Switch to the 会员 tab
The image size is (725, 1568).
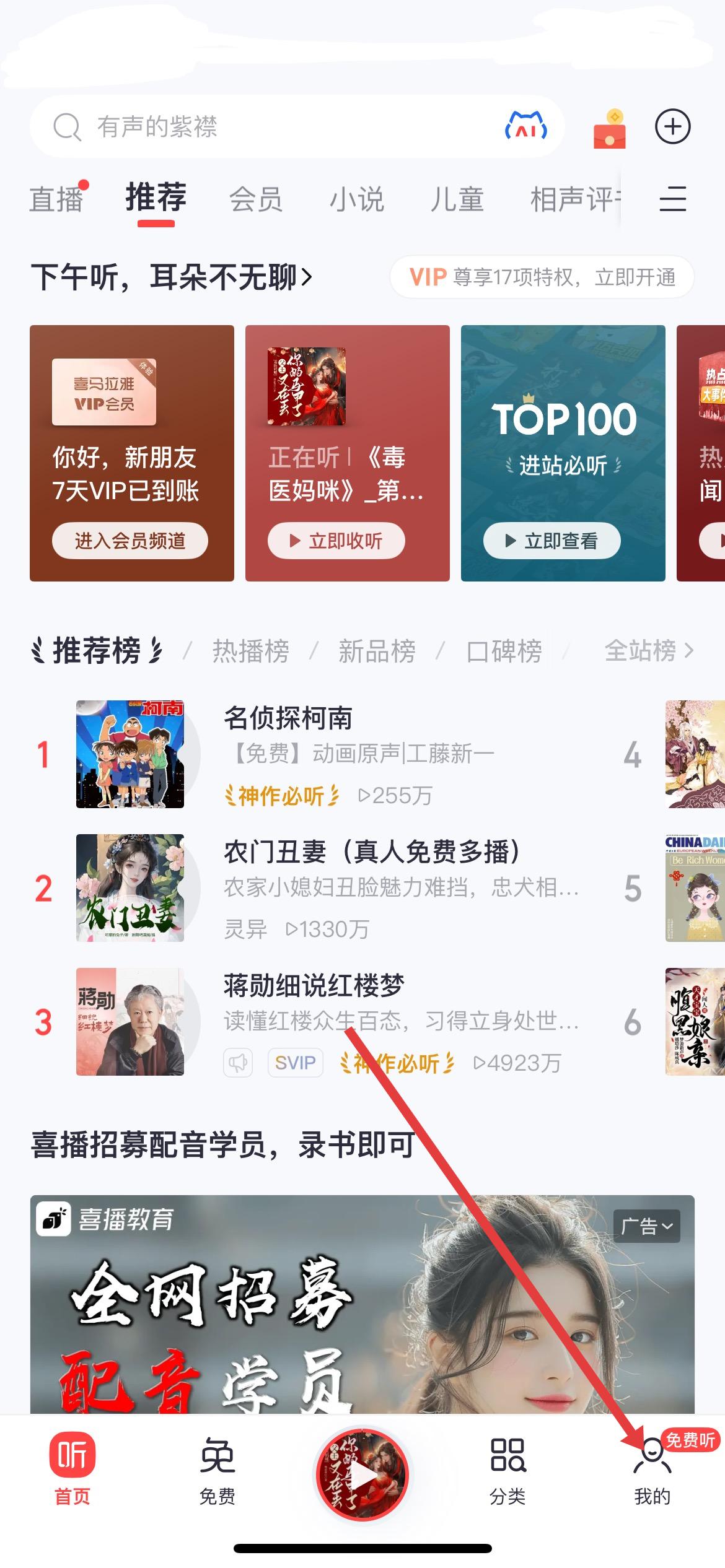(x=256, y=199)
